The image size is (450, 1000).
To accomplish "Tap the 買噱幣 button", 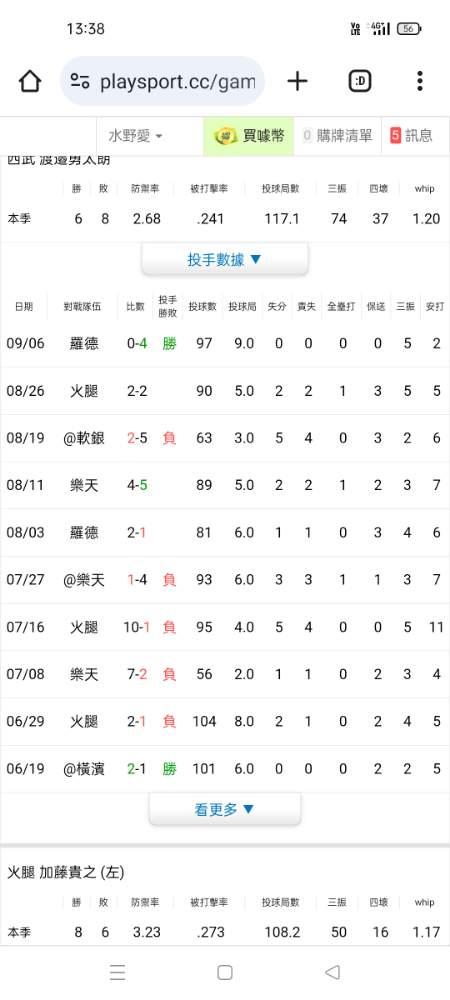I will pos(249,136).
